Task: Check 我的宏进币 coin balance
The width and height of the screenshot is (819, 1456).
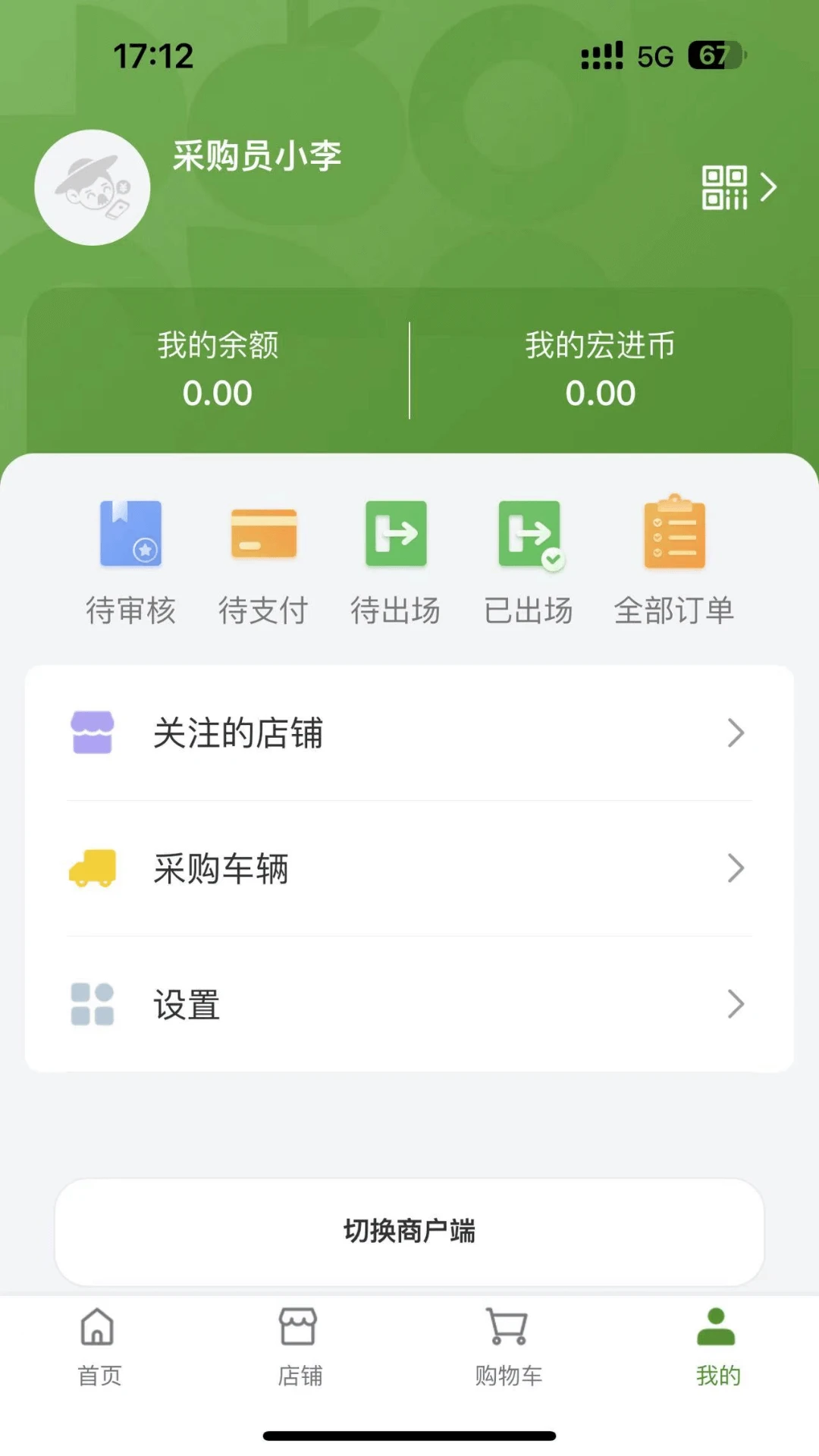Action: [601, 369]
